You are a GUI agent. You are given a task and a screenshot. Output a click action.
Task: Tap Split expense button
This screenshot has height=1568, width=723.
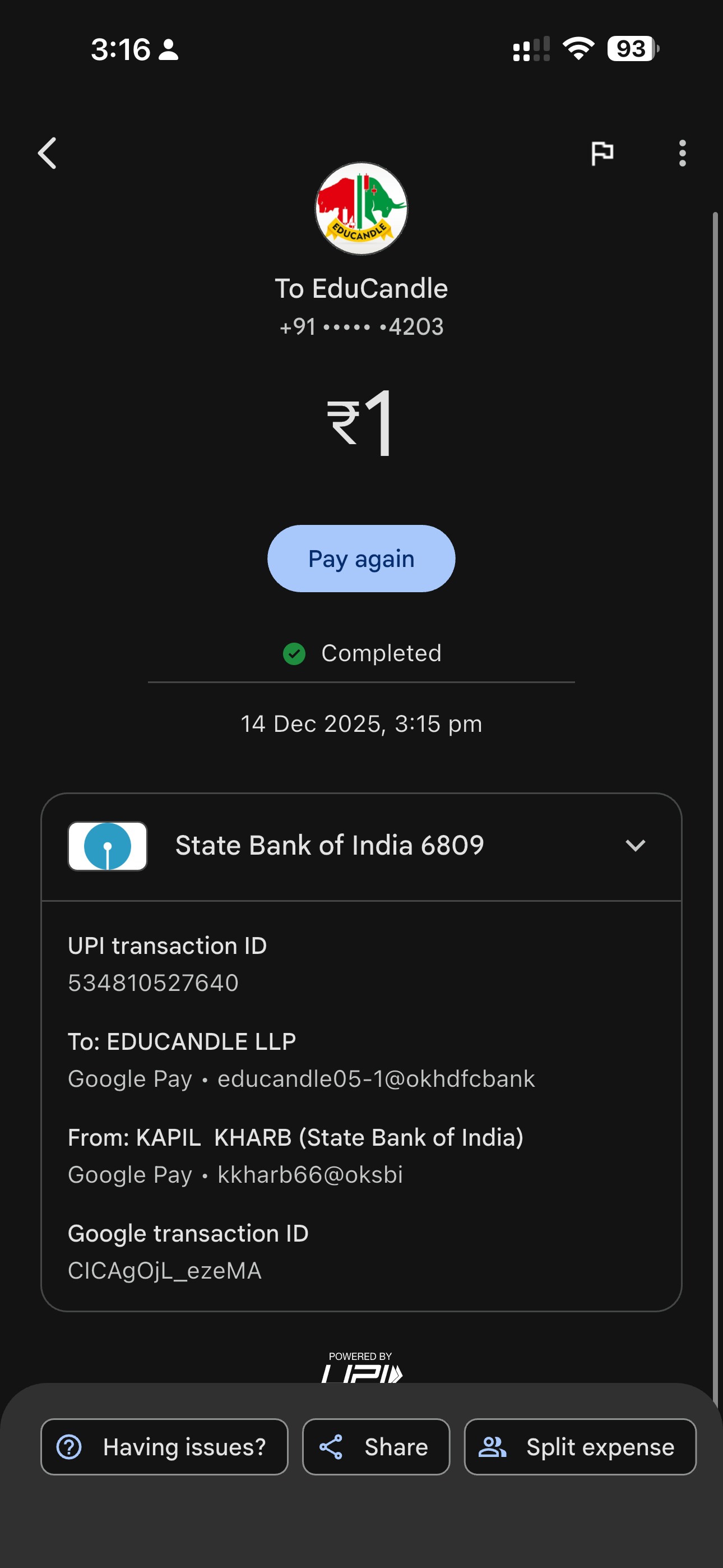point(580,1446)
